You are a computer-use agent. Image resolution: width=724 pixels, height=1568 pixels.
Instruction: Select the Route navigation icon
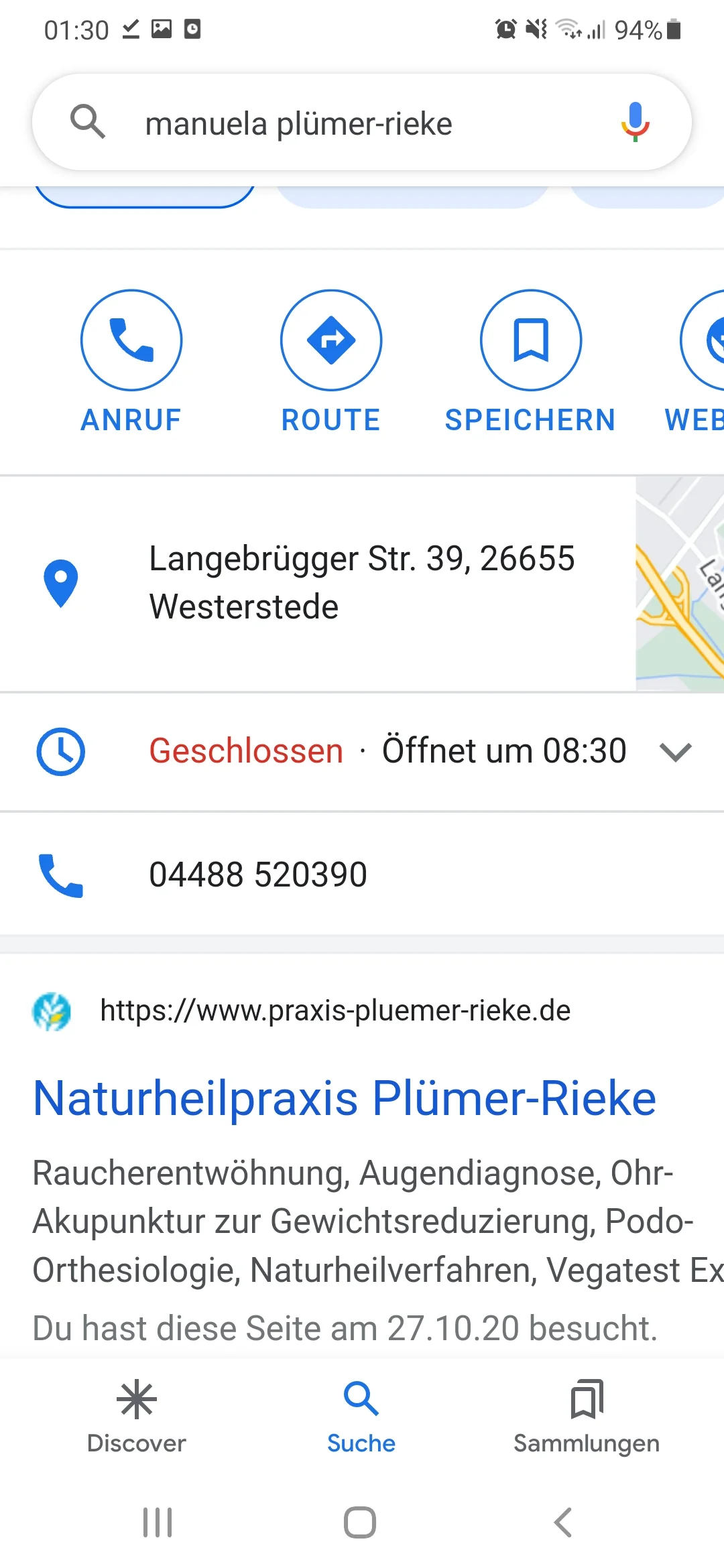331,340
